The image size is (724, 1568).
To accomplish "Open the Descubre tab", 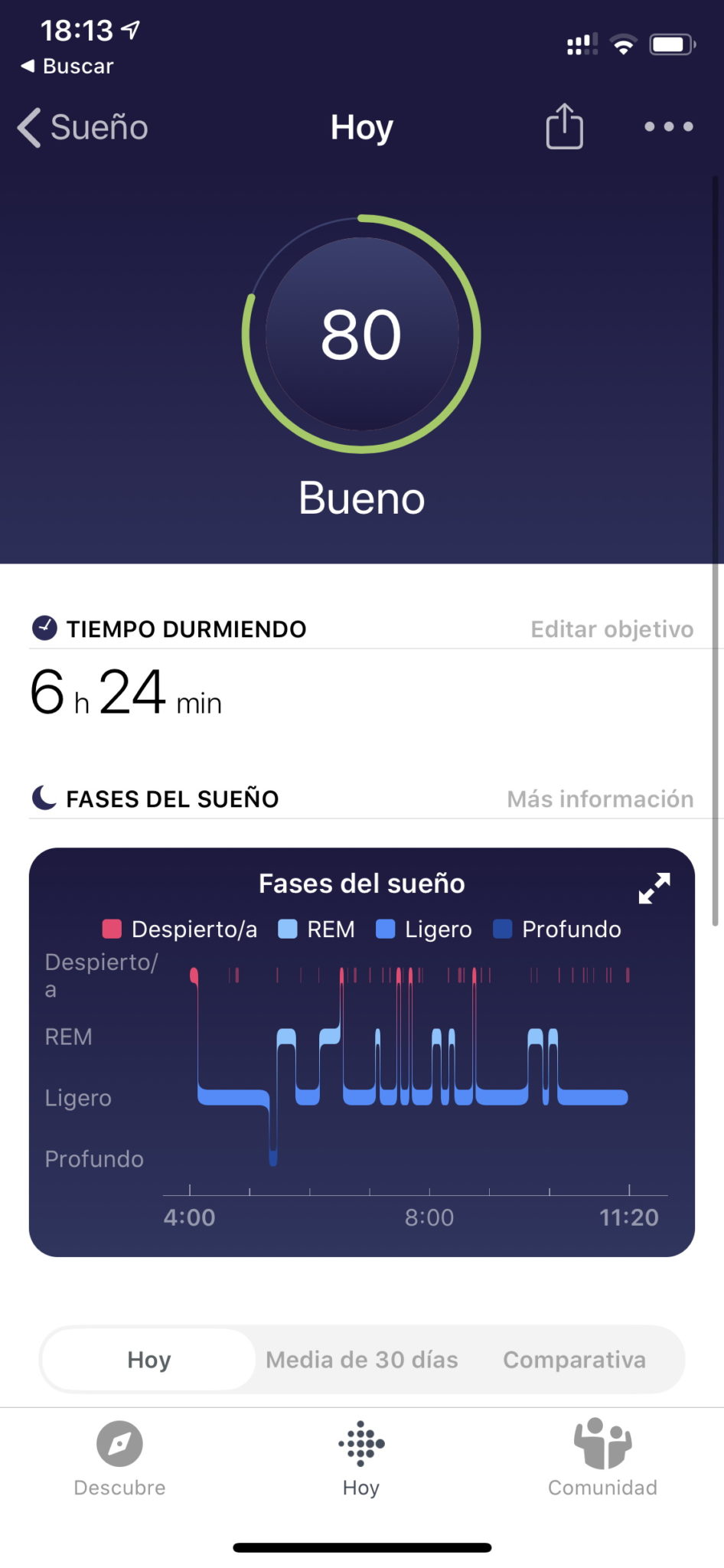I will [x=119, y=1459].
